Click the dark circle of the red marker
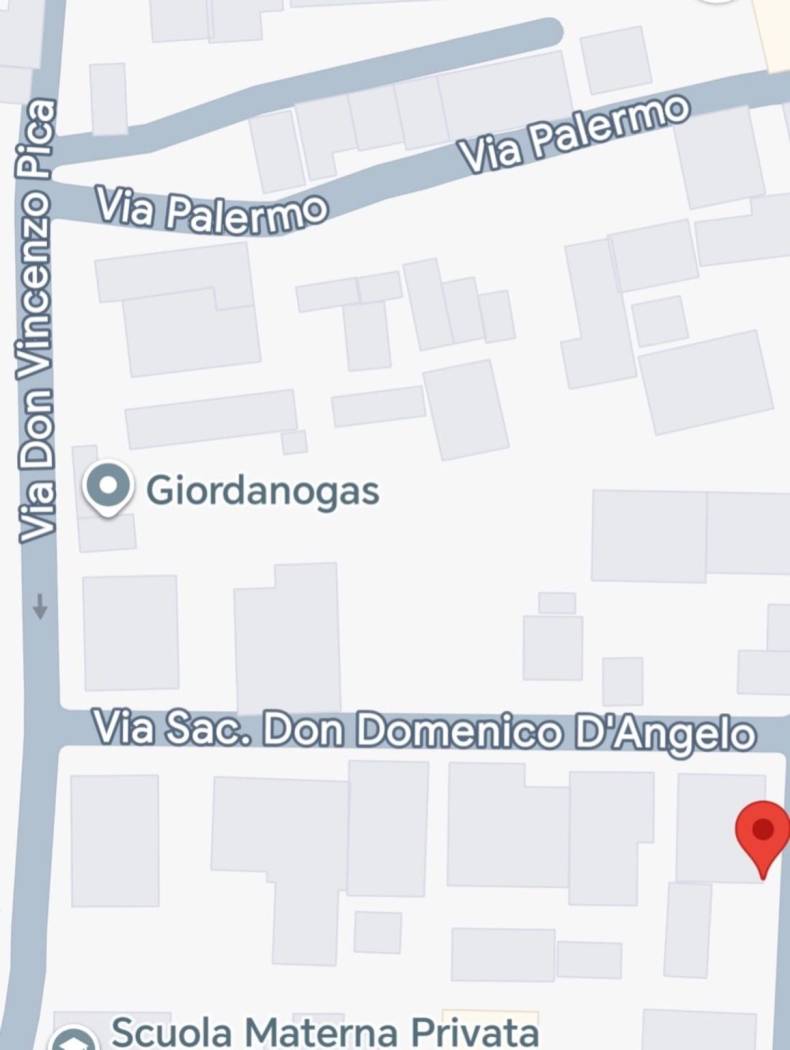 (763, 830)
